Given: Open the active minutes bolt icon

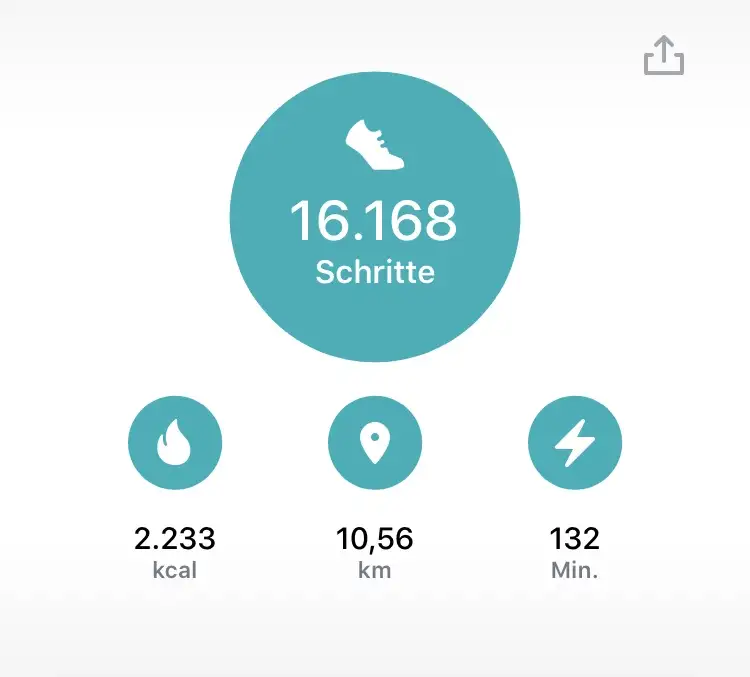Looking at the screenshot, I should [x=575, y=441].
